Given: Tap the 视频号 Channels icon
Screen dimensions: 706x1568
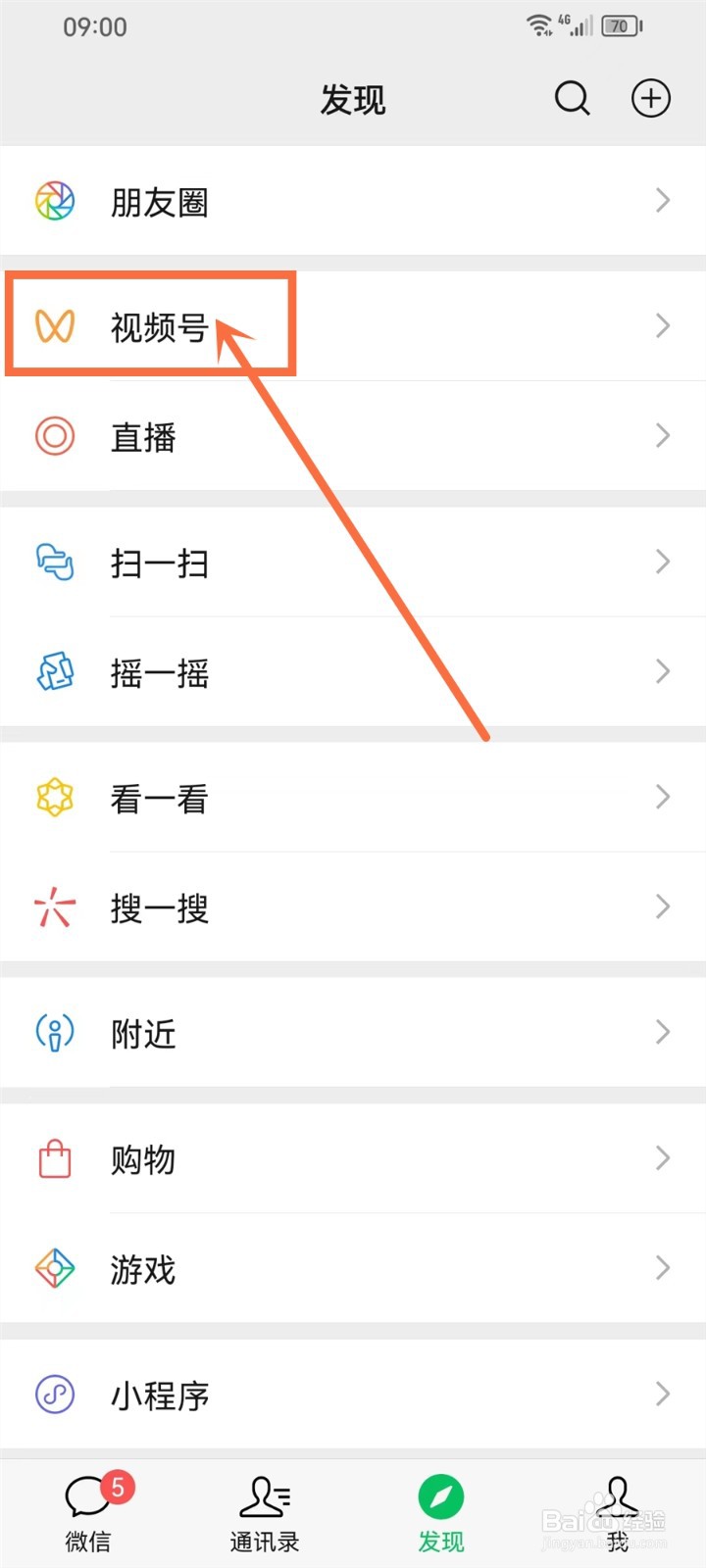Looking at the screenshot, I should coord(56,323).
